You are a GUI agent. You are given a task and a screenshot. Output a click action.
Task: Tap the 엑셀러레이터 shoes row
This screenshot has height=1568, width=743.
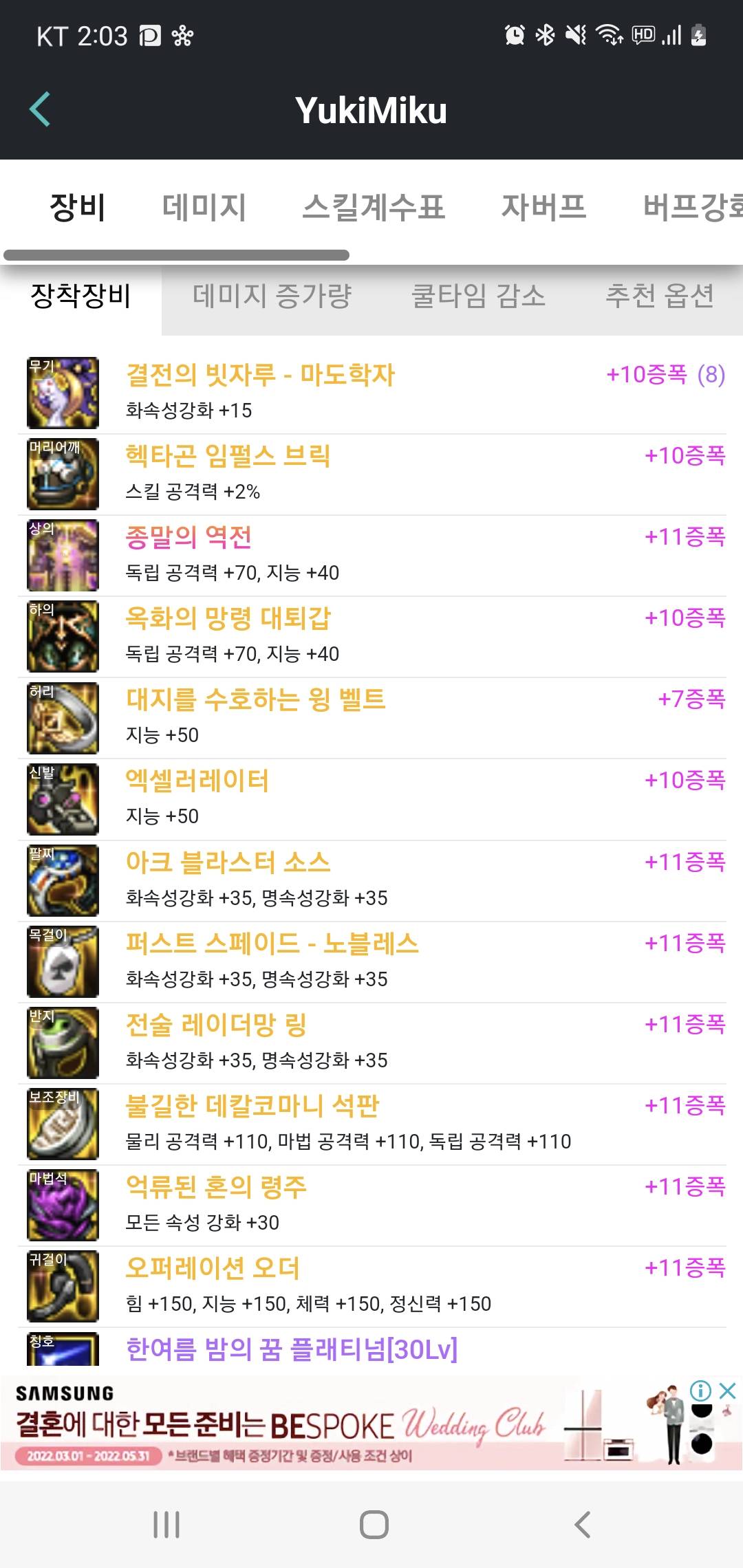pos(371,798)
